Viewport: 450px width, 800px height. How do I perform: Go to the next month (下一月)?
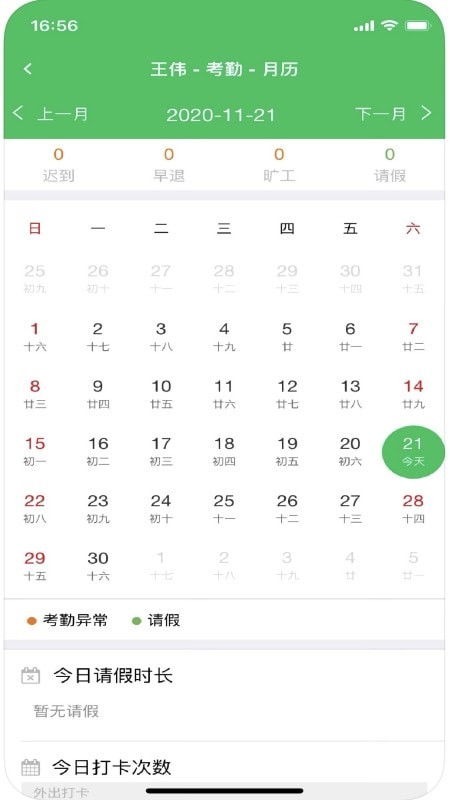coord(393,113)
